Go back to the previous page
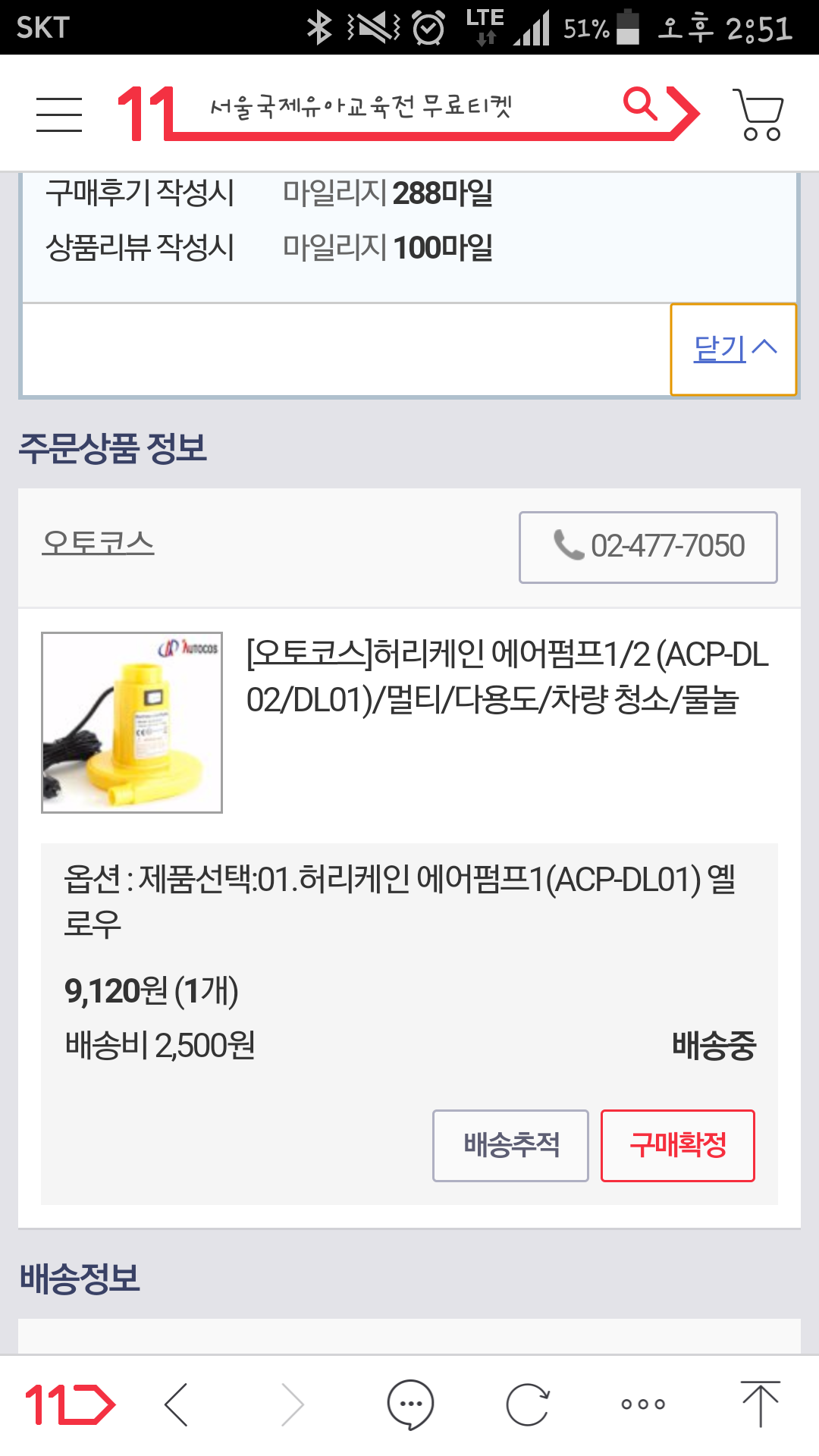The image size is (819, 1456). coord(177,1404)
